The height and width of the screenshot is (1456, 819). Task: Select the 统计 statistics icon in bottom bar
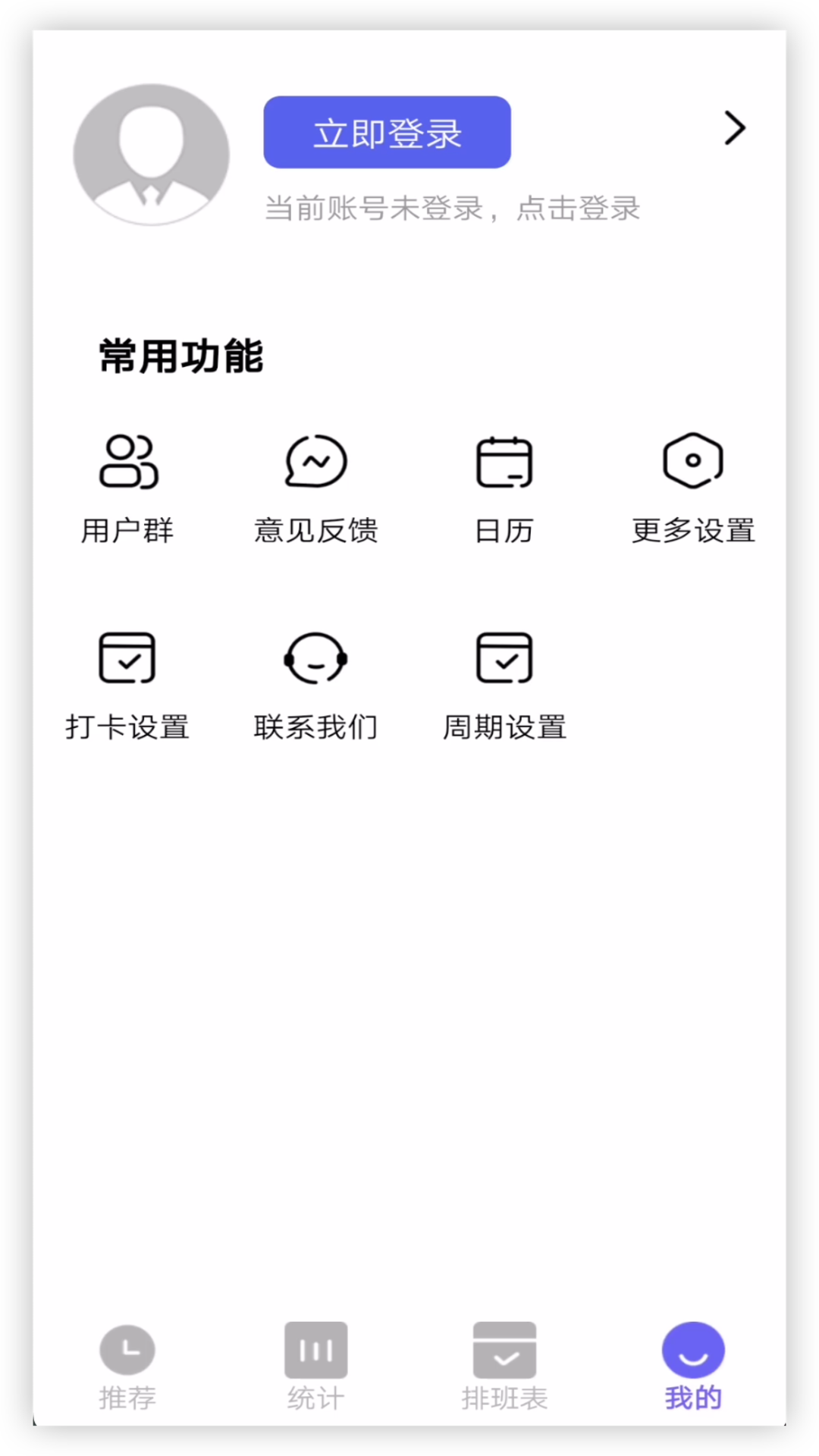(315, 1350)
